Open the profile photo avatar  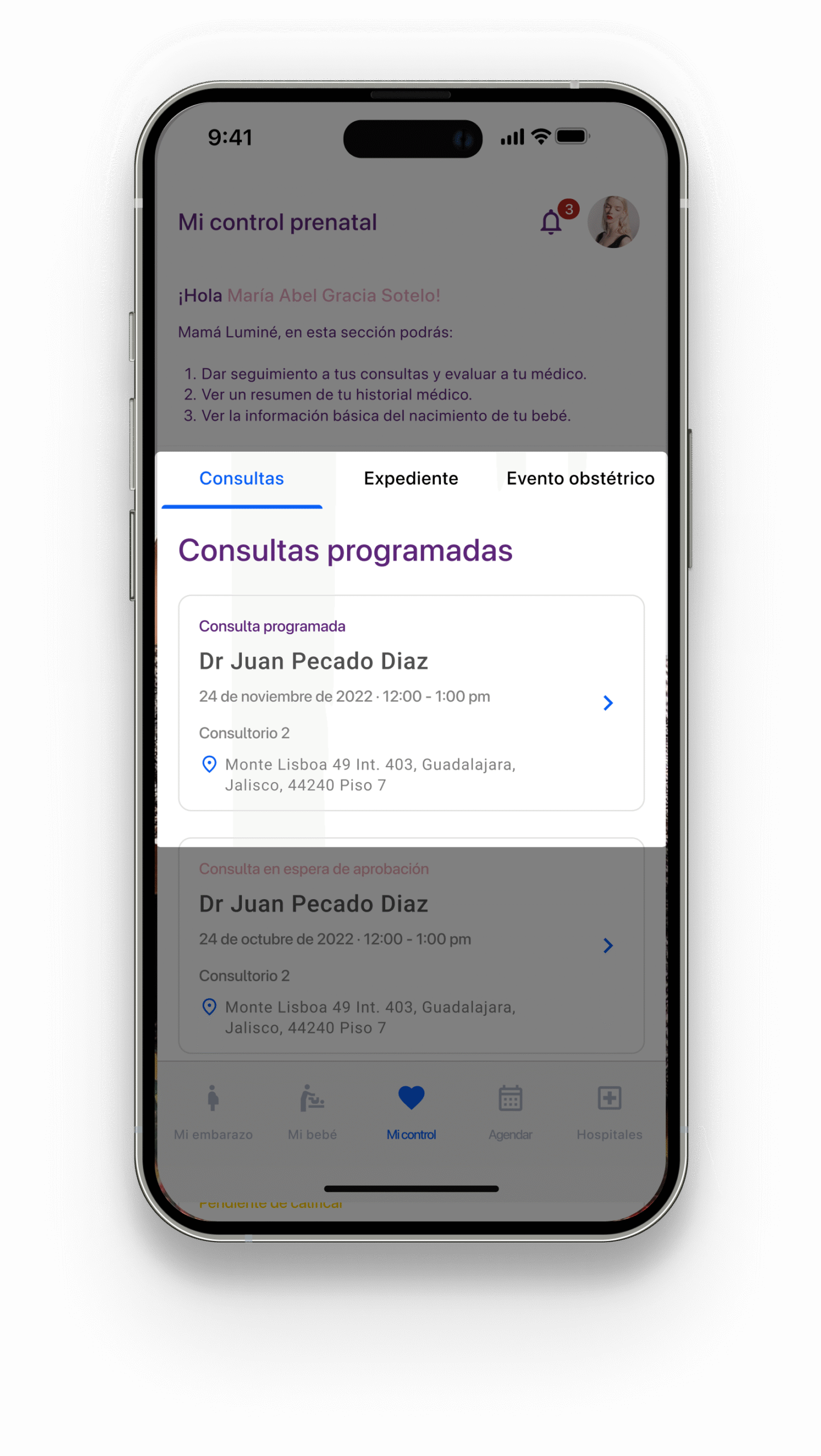click(x=612, y=221)
